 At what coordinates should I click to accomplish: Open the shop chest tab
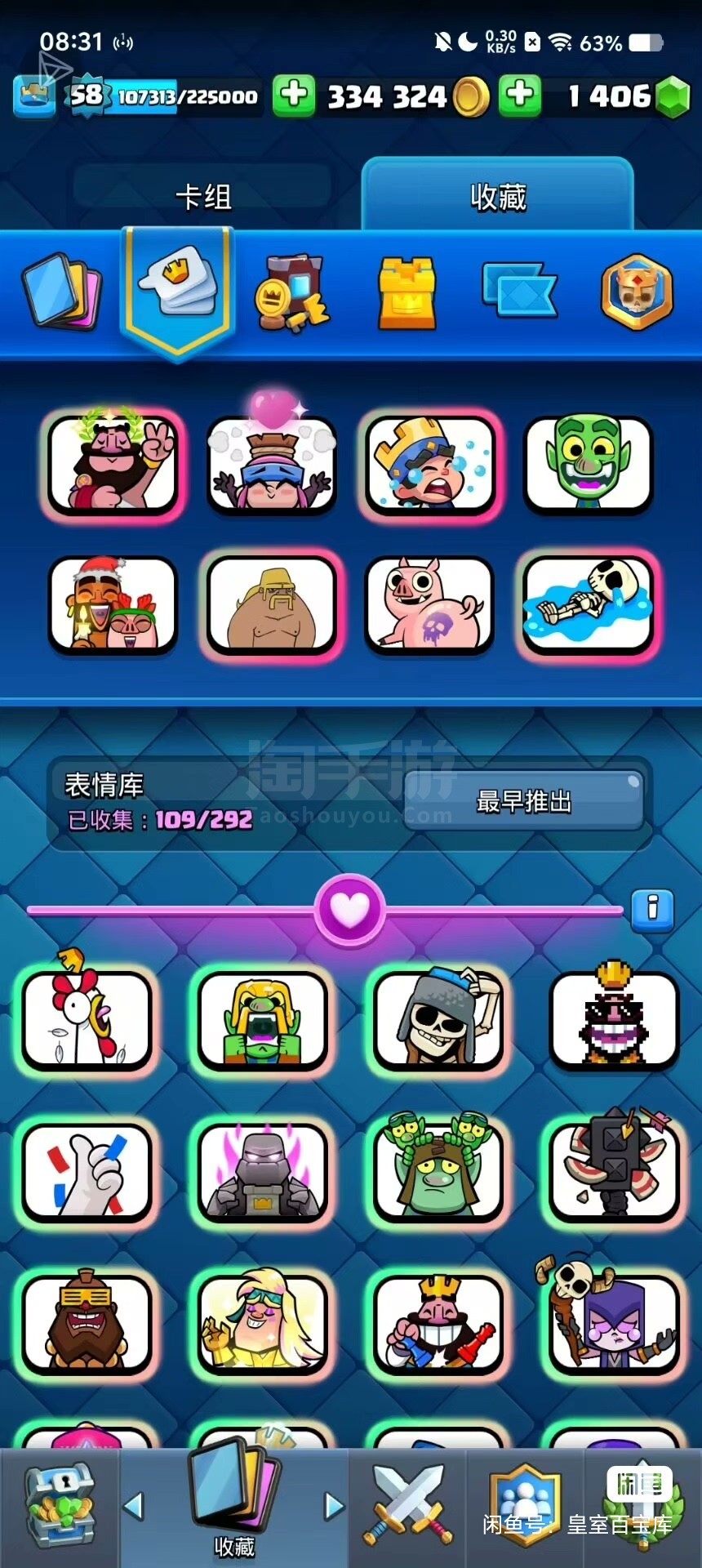tap(60, 1508)
